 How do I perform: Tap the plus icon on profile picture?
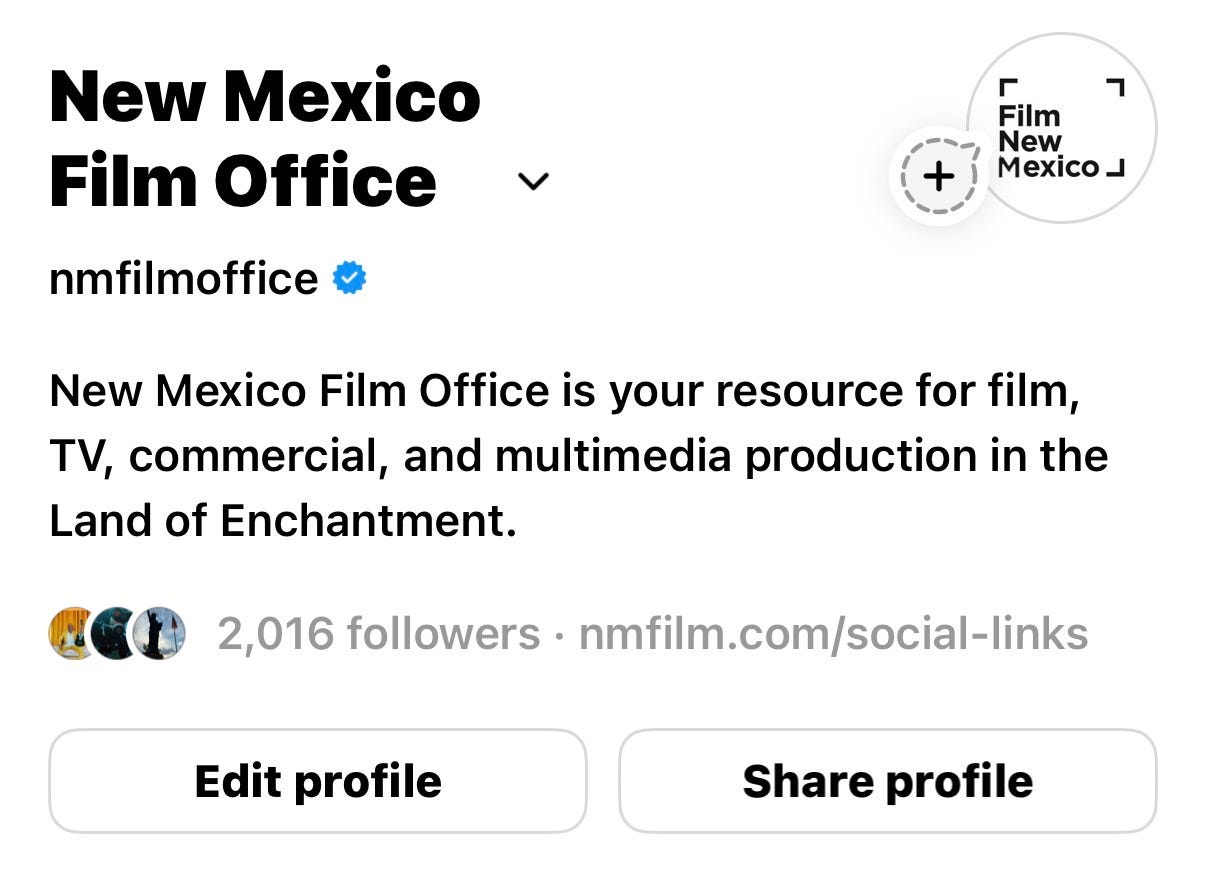(937, 177)
